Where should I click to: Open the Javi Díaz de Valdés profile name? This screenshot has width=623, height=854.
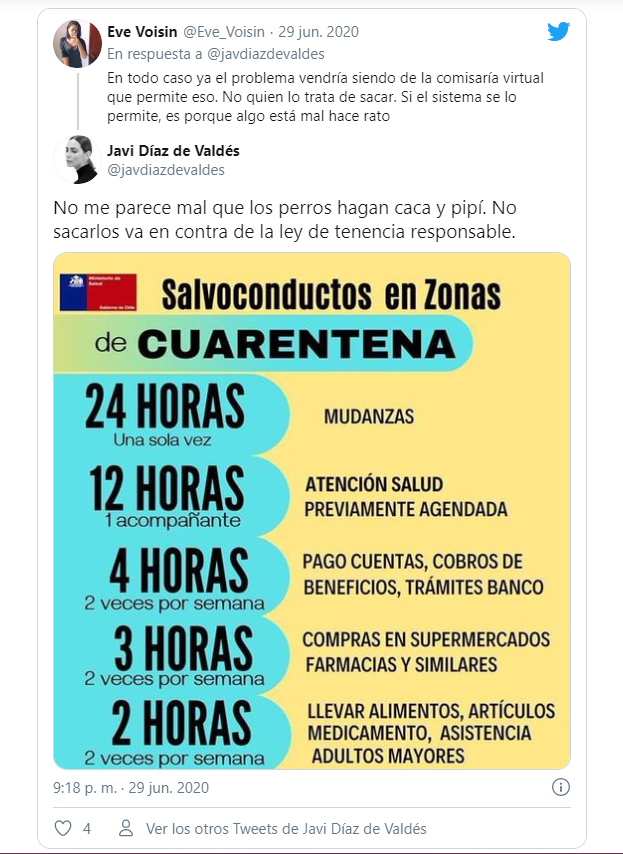tap(173, 150)
